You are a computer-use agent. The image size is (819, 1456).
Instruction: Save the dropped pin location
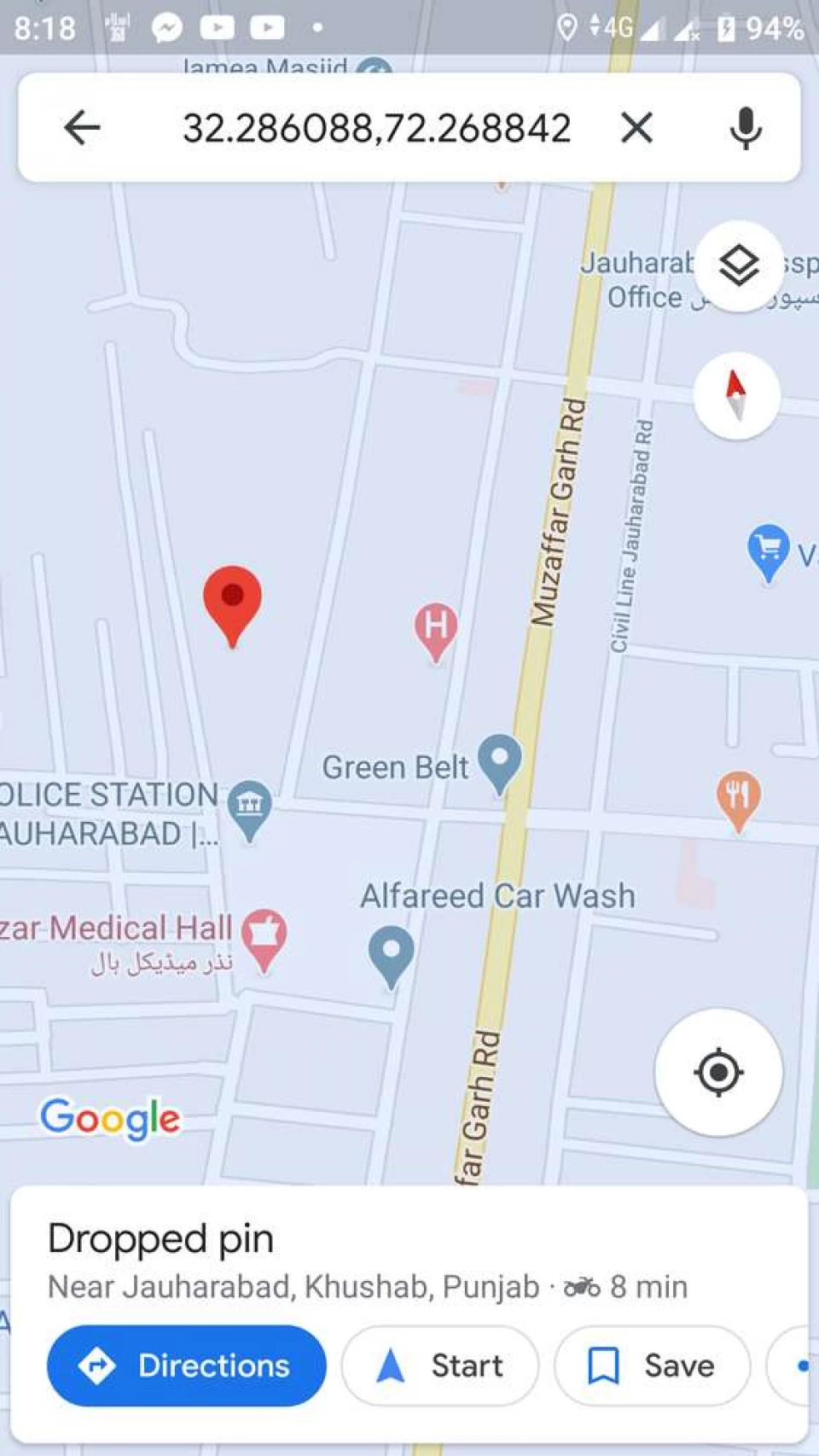tap(653, 1366)
